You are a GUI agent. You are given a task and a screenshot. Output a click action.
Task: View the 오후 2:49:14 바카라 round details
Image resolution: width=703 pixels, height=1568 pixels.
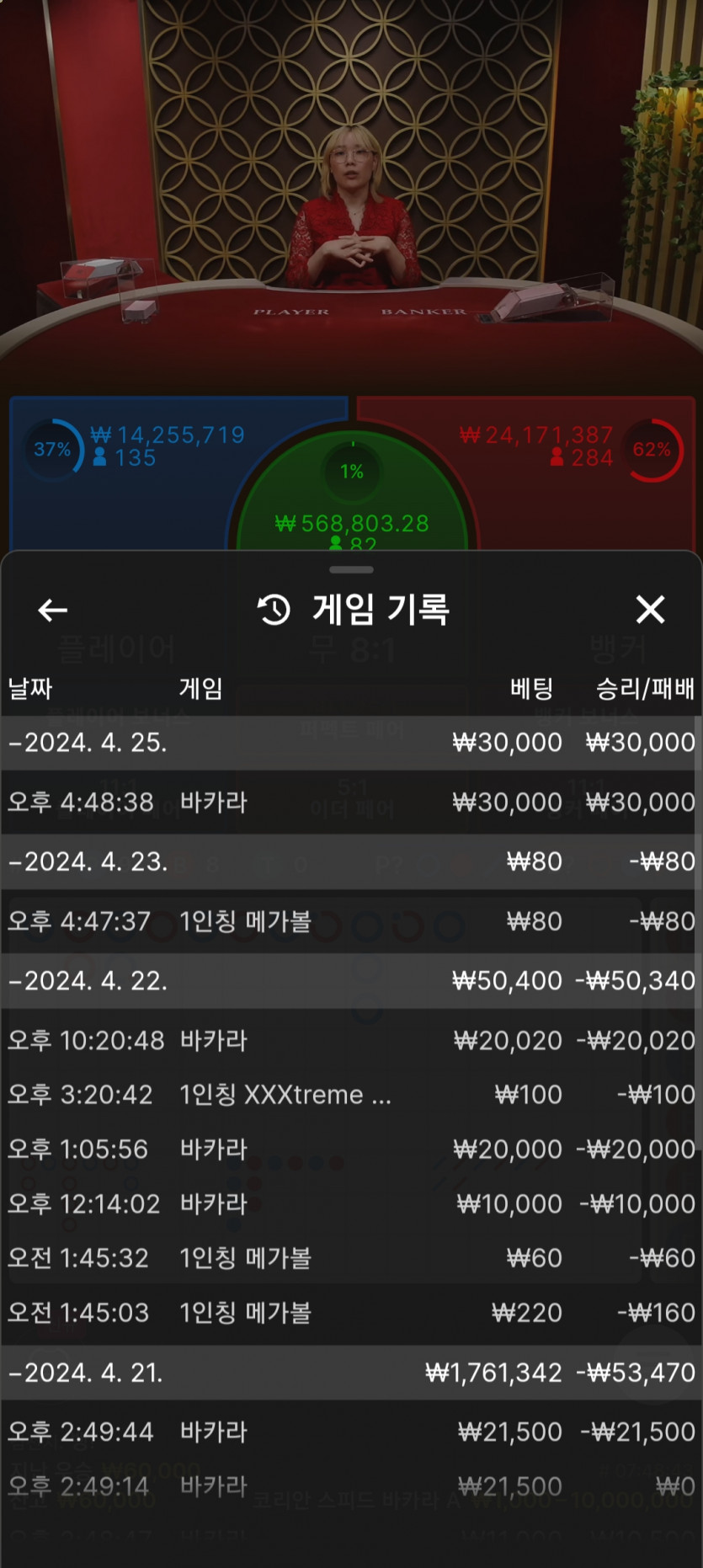coord(351,1486)
